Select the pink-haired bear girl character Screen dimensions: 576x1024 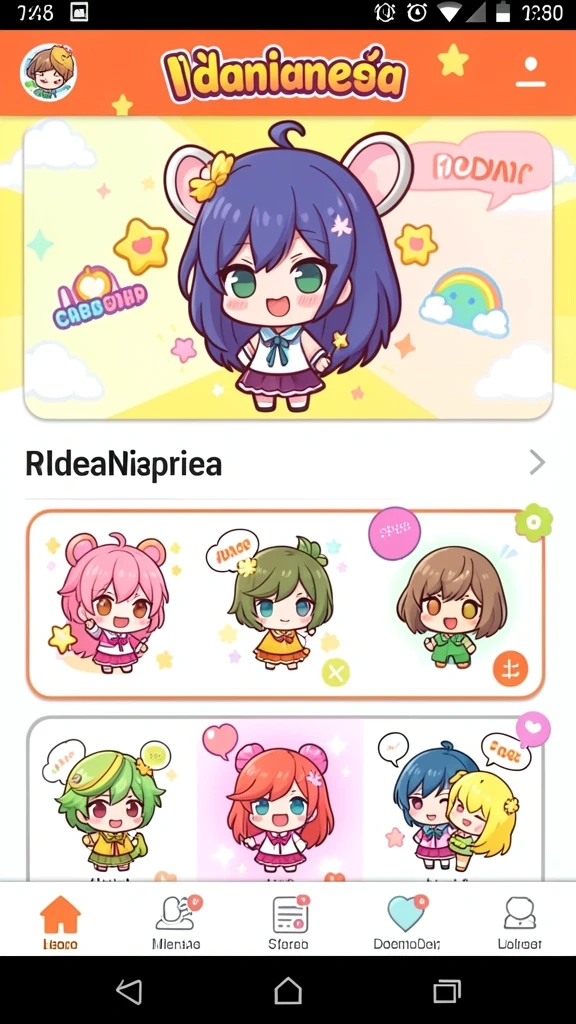click(111, 602)
